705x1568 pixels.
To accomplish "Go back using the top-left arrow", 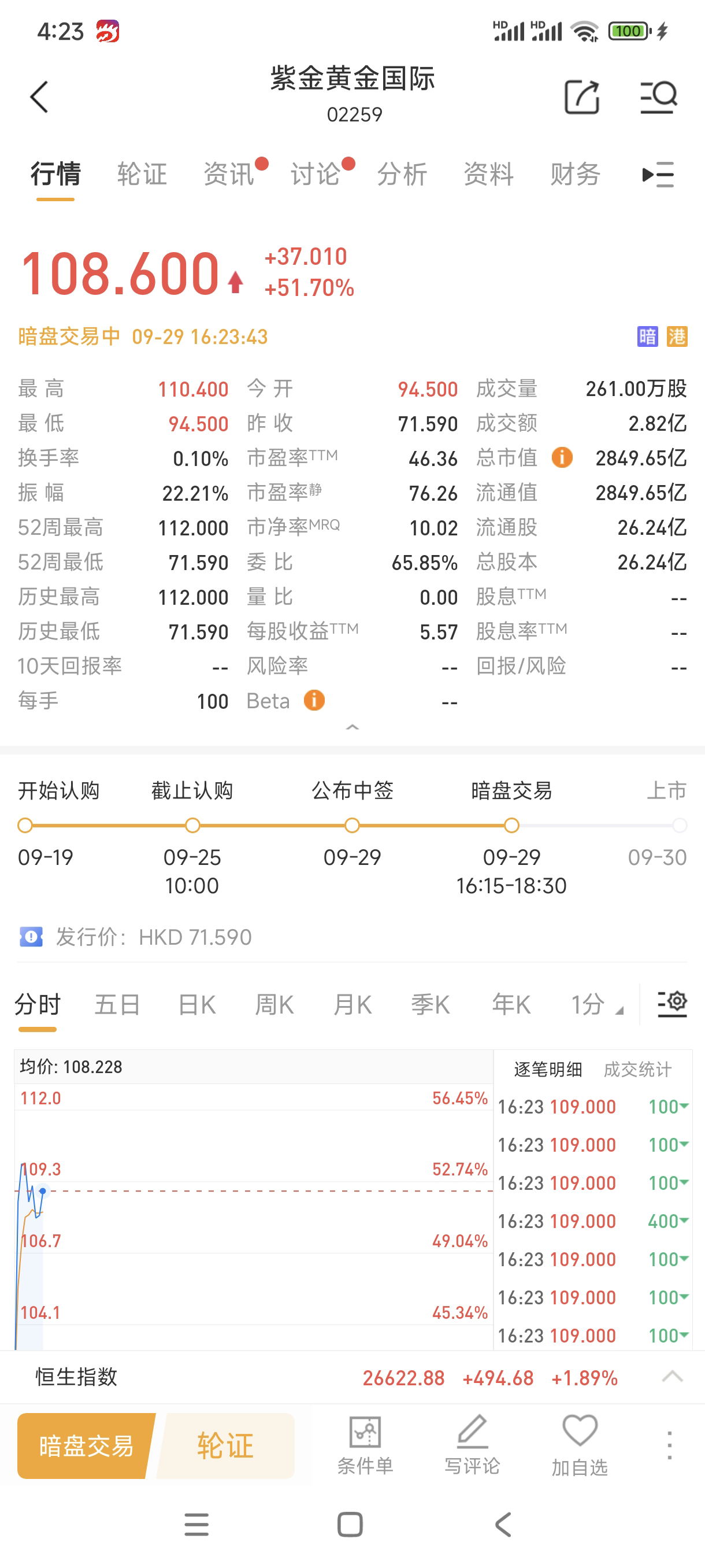I will coord(39,97).
